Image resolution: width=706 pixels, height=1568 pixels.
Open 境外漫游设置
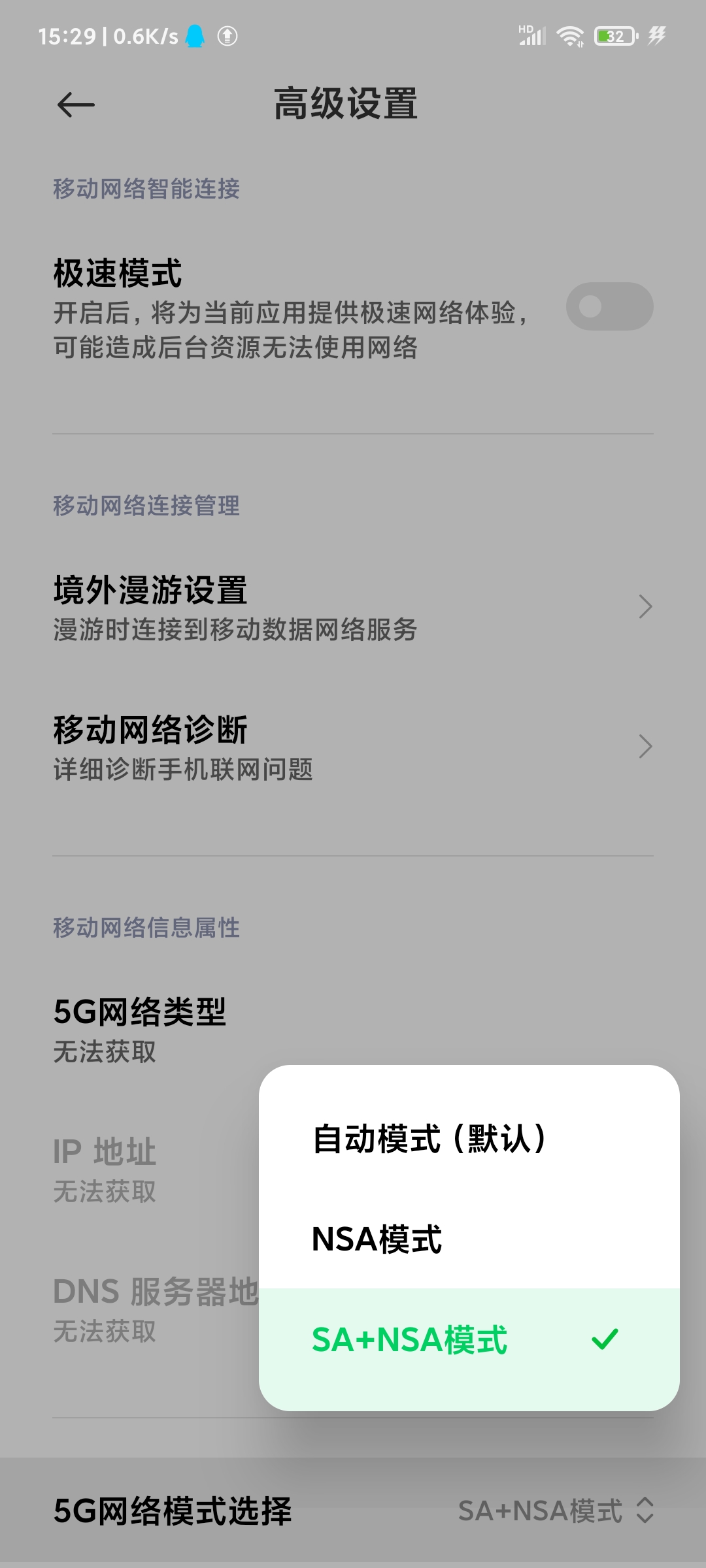[353, 608]
